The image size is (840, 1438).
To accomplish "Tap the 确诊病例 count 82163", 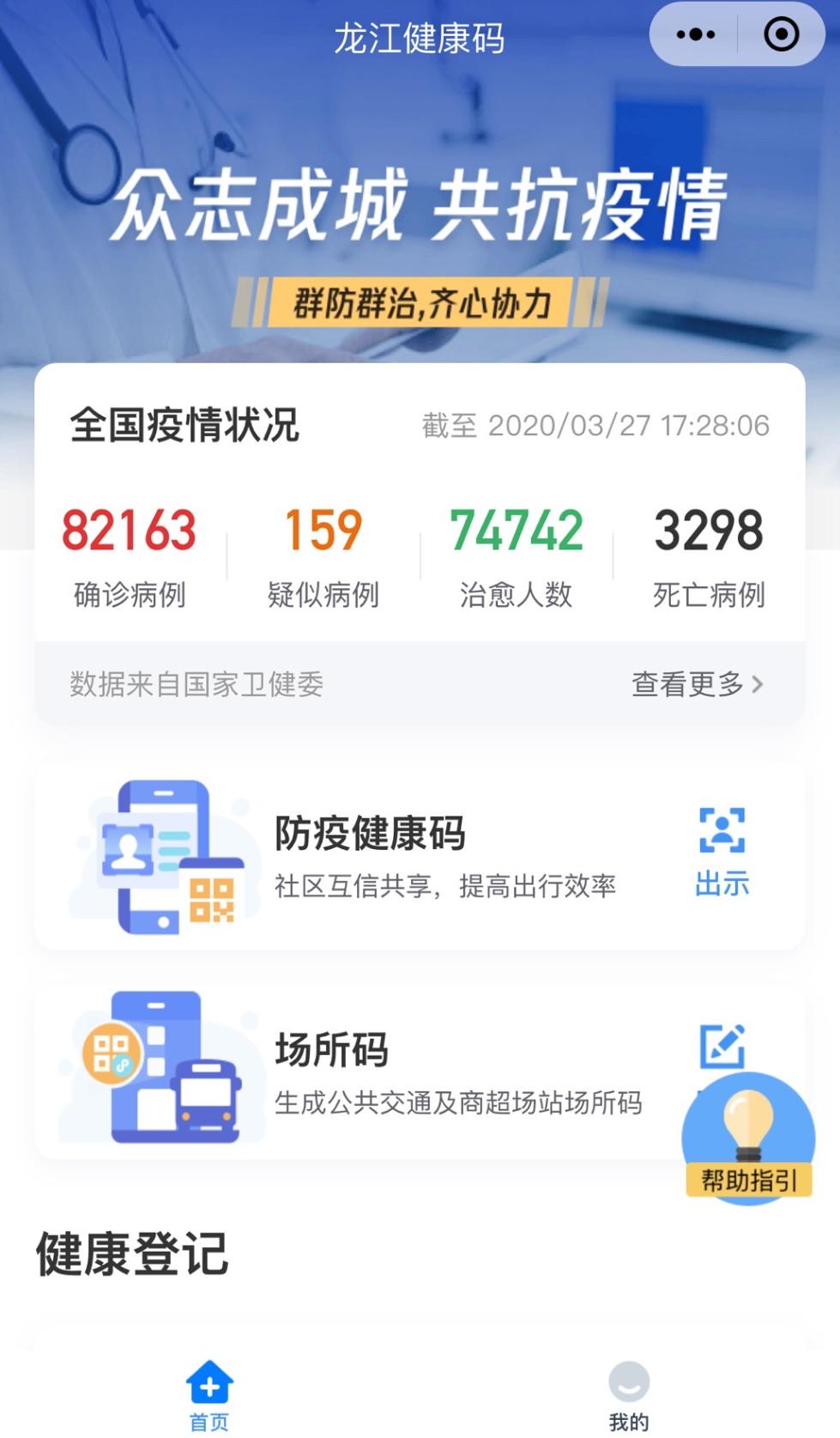I will [x=129, y=531].
